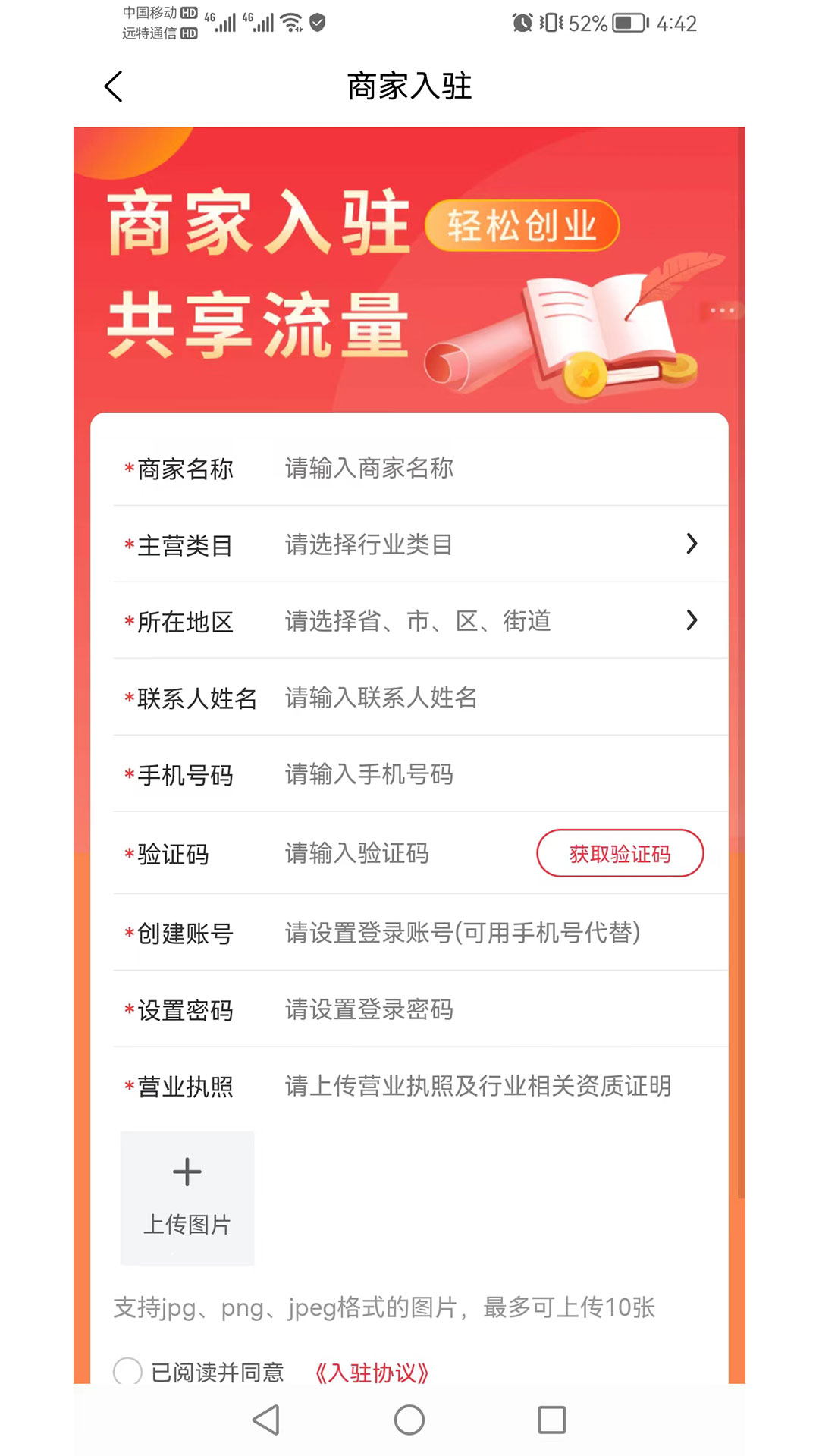
Task: Enter the merchant name in the 商家名称 field
Action: (x=455, y=468)
